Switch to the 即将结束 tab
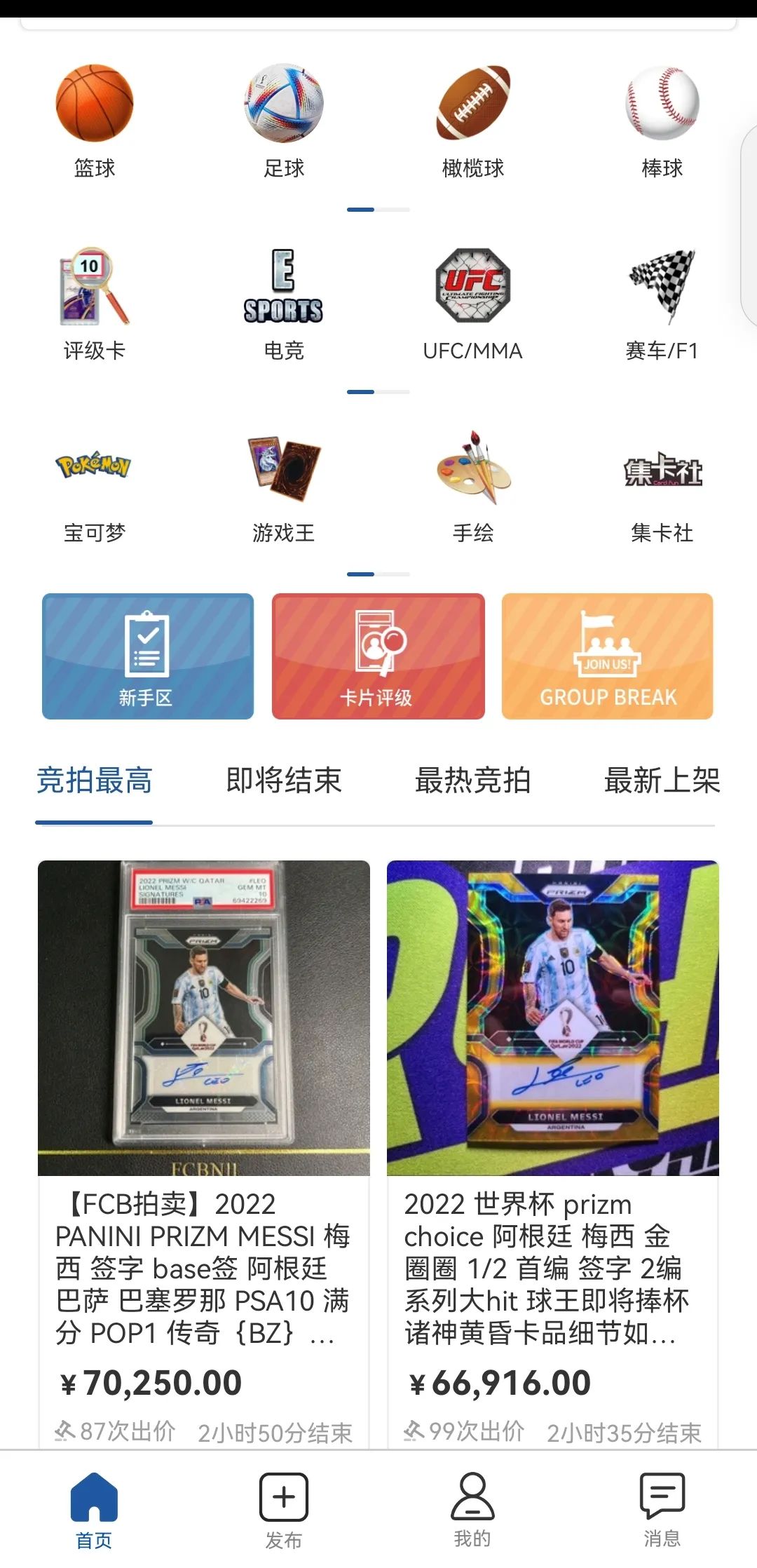The image size is (757, 1568). click(x=284, y=780)
